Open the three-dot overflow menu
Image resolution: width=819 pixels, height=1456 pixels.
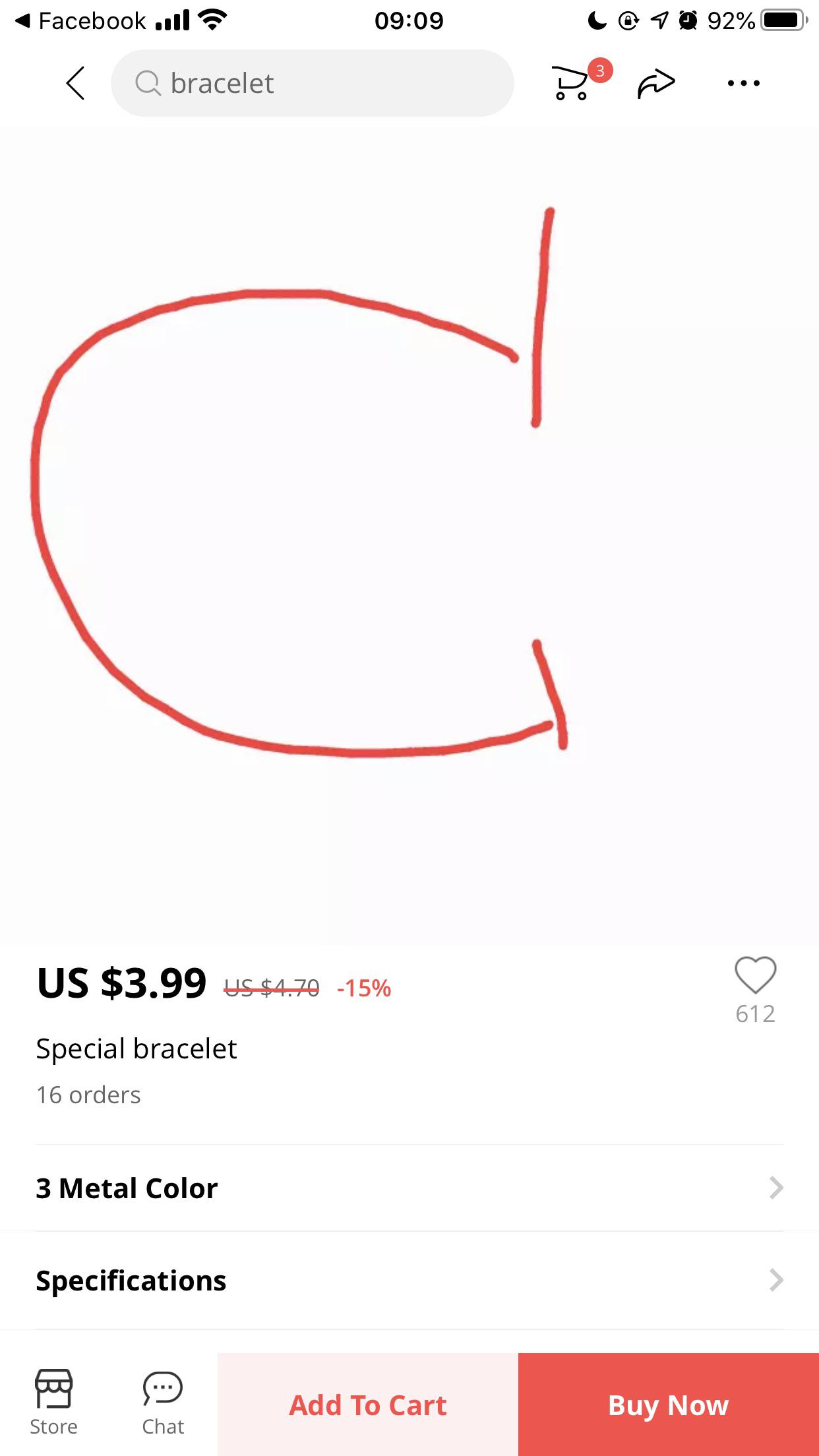(x=743, y=83)
